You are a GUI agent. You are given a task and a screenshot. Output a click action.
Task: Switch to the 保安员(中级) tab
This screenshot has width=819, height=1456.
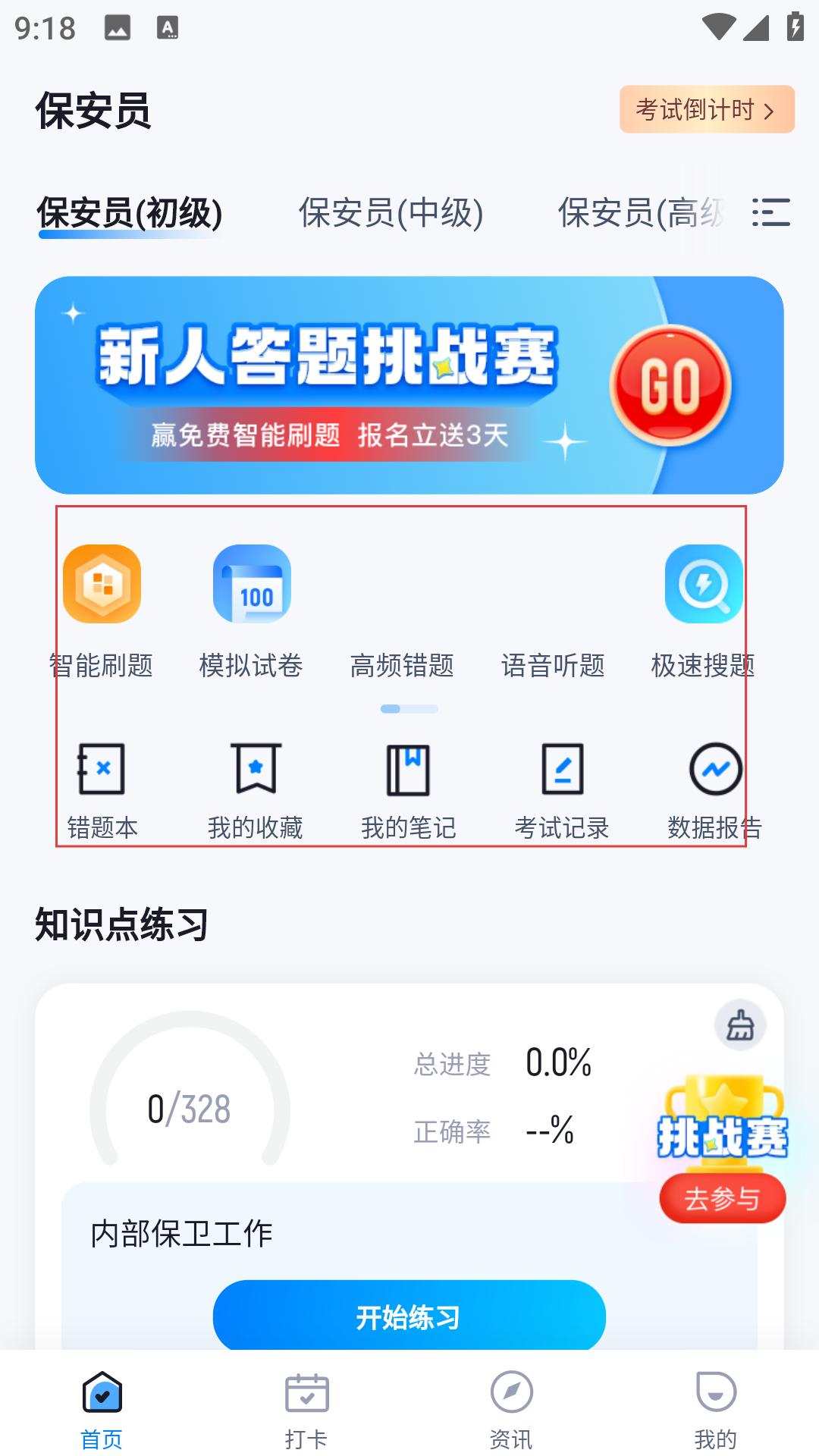tap(391, 212)
